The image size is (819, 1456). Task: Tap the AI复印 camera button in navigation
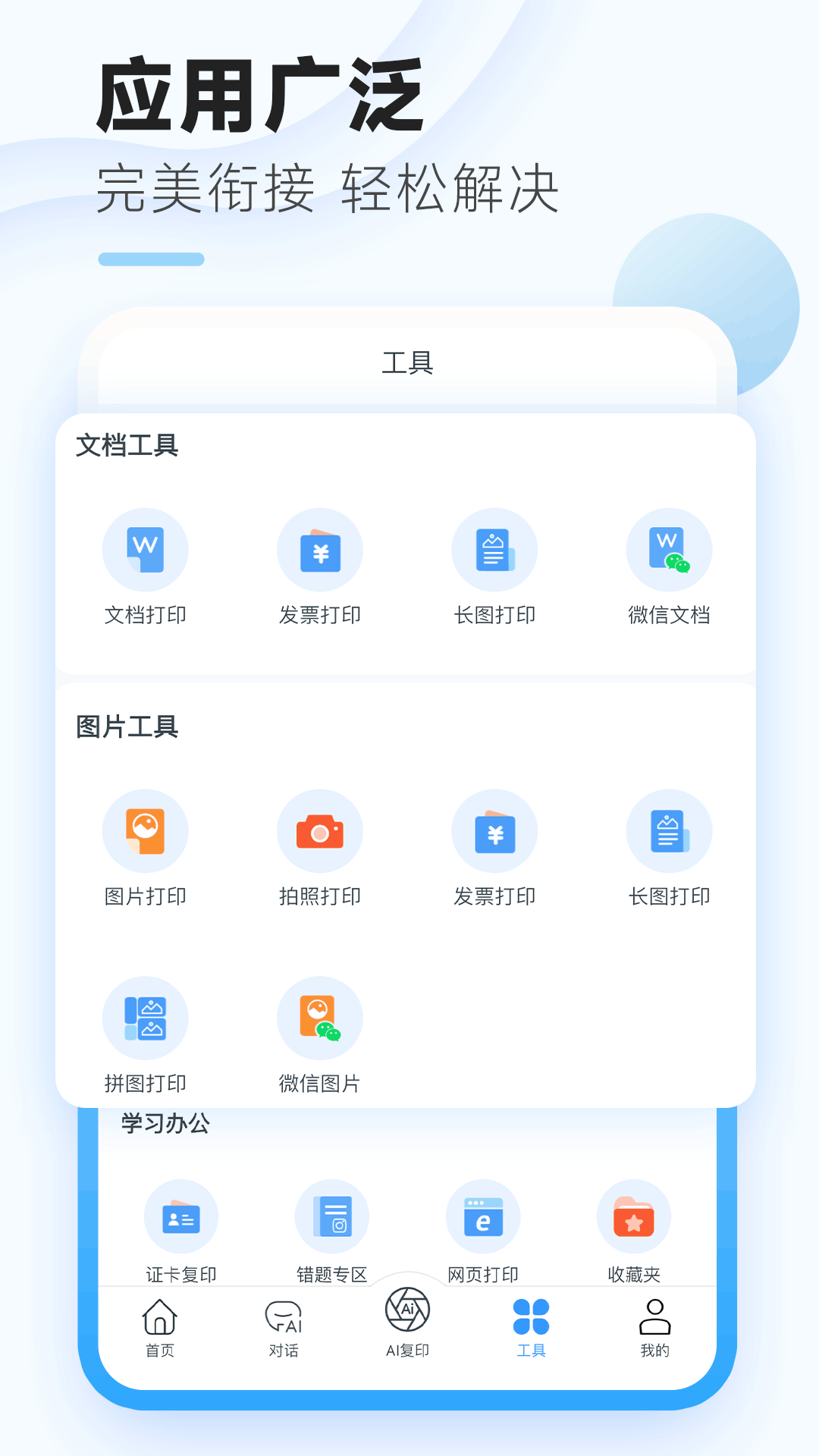(407, 1323)
